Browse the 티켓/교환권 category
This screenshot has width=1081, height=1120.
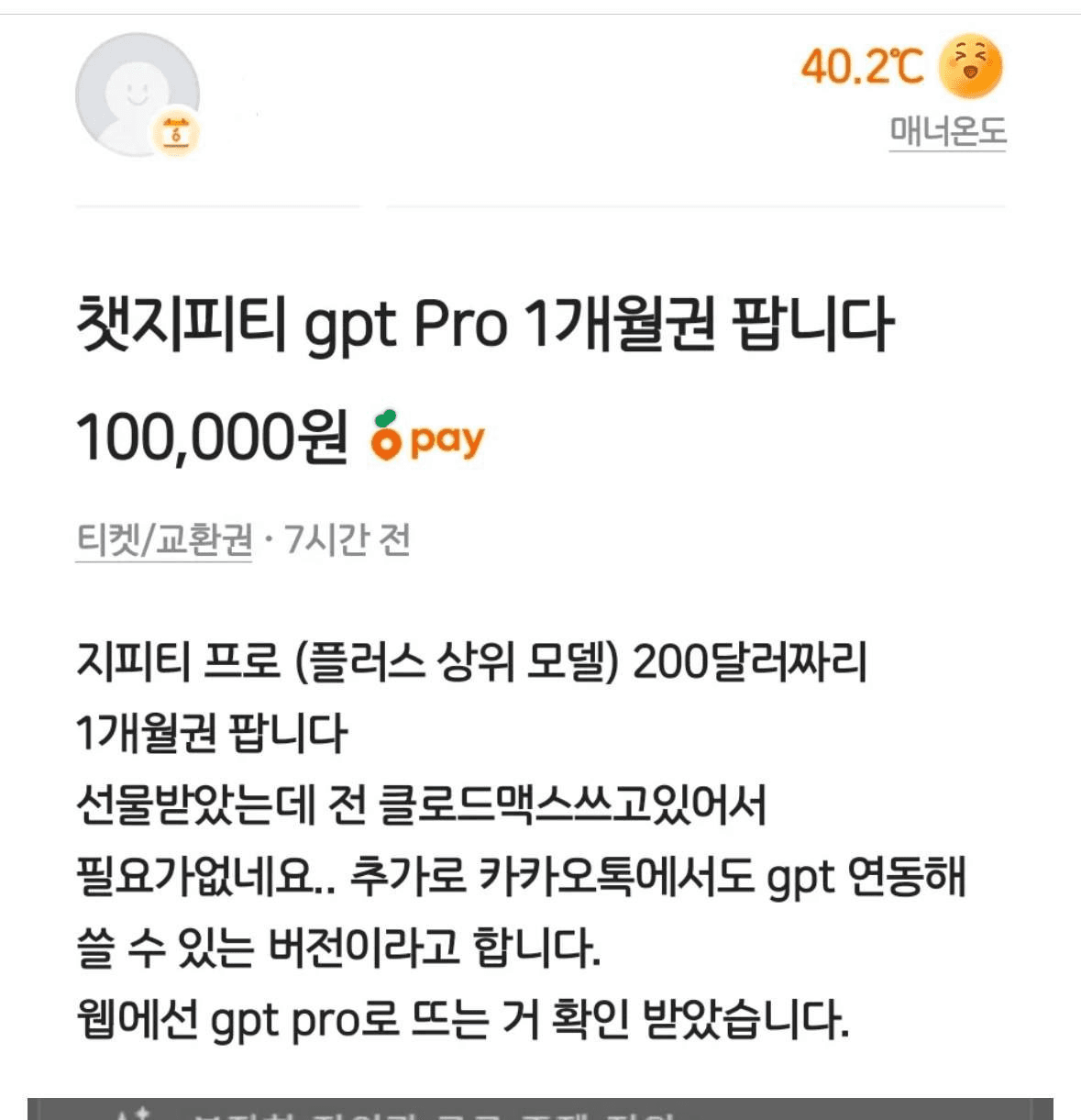tap(164, 539)
